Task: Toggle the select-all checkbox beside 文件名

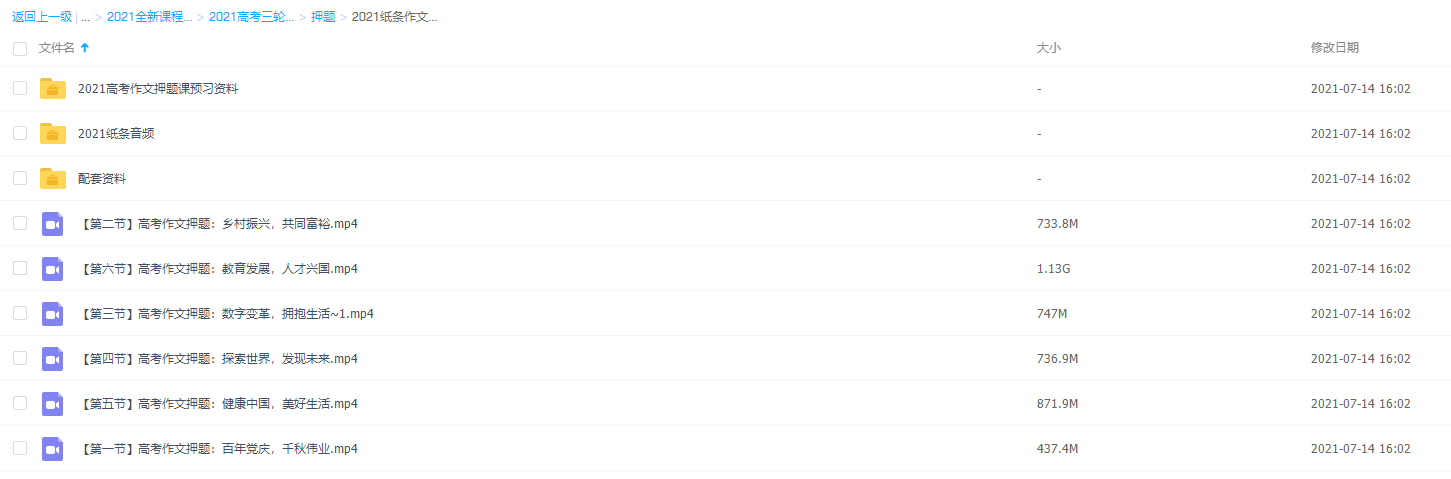Action: click(20, 48)
